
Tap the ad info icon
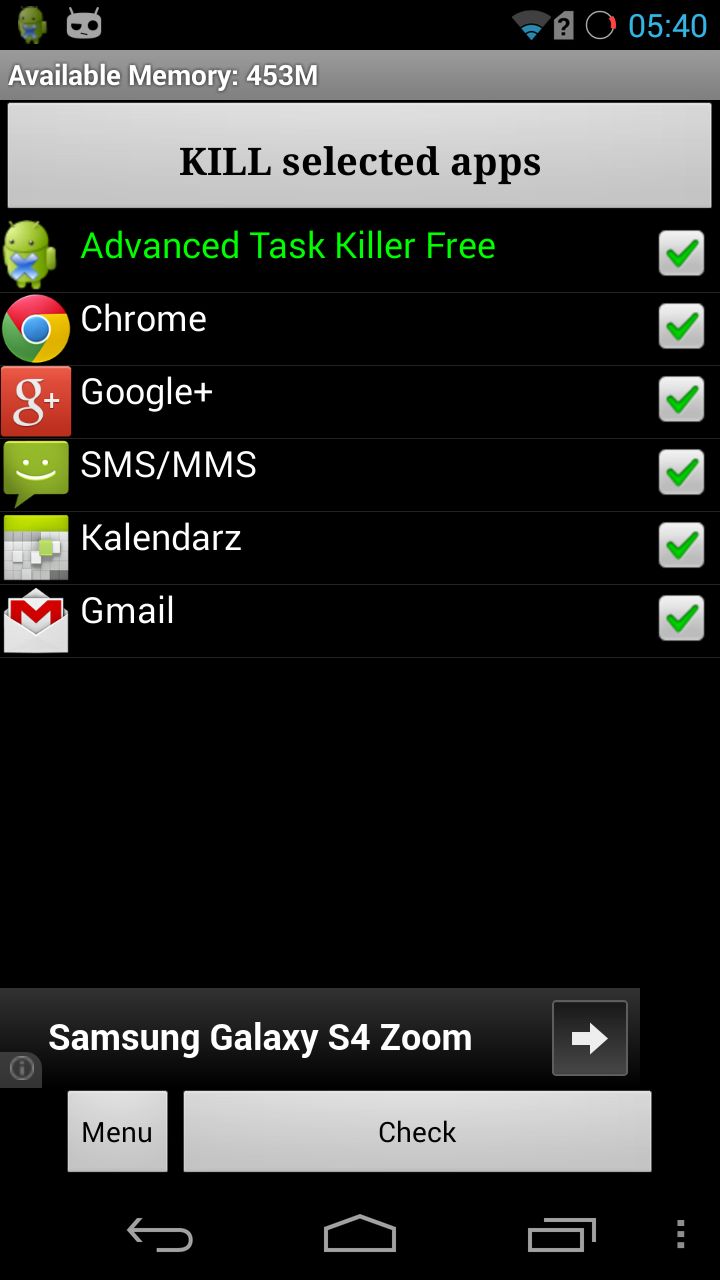tap(20, 1069)
